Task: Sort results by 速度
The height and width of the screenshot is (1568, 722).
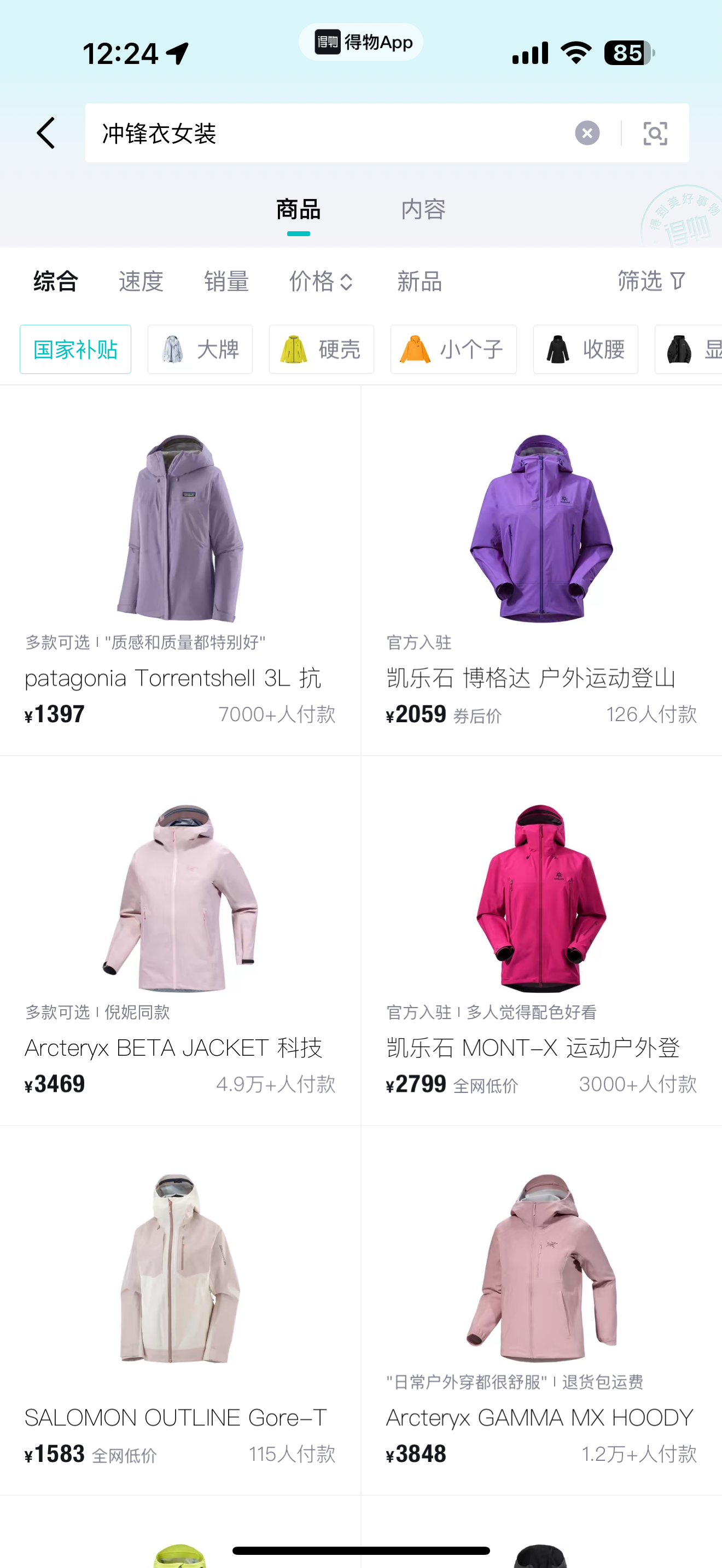Action: click(x=141, y=281)
